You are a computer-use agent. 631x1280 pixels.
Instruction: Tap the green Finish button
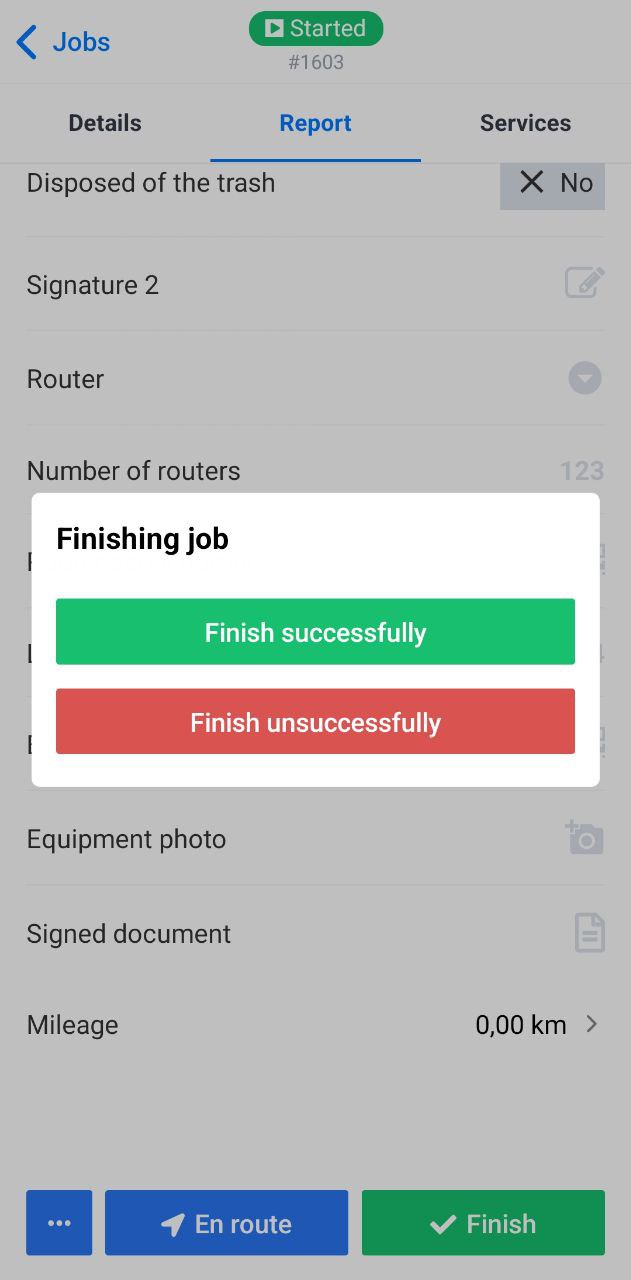(x=483, y=1222)
